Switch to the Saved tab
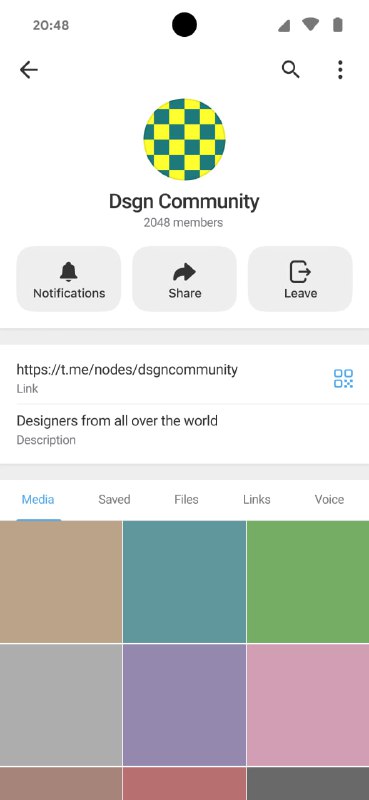Viewport: 369px width, 800px height. (114, 499)
